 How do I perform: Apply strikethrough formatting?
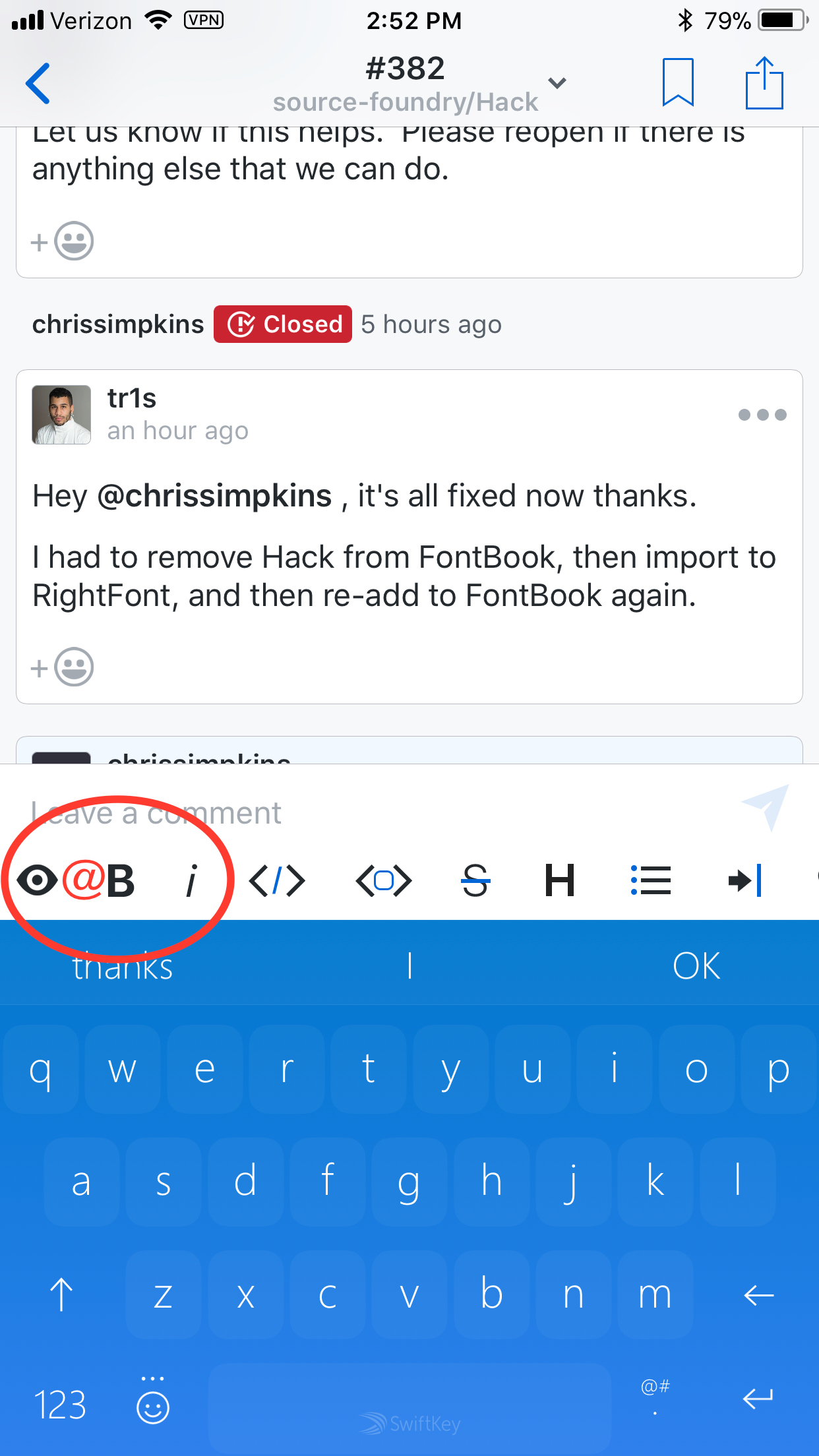click(x=475, y=880)
